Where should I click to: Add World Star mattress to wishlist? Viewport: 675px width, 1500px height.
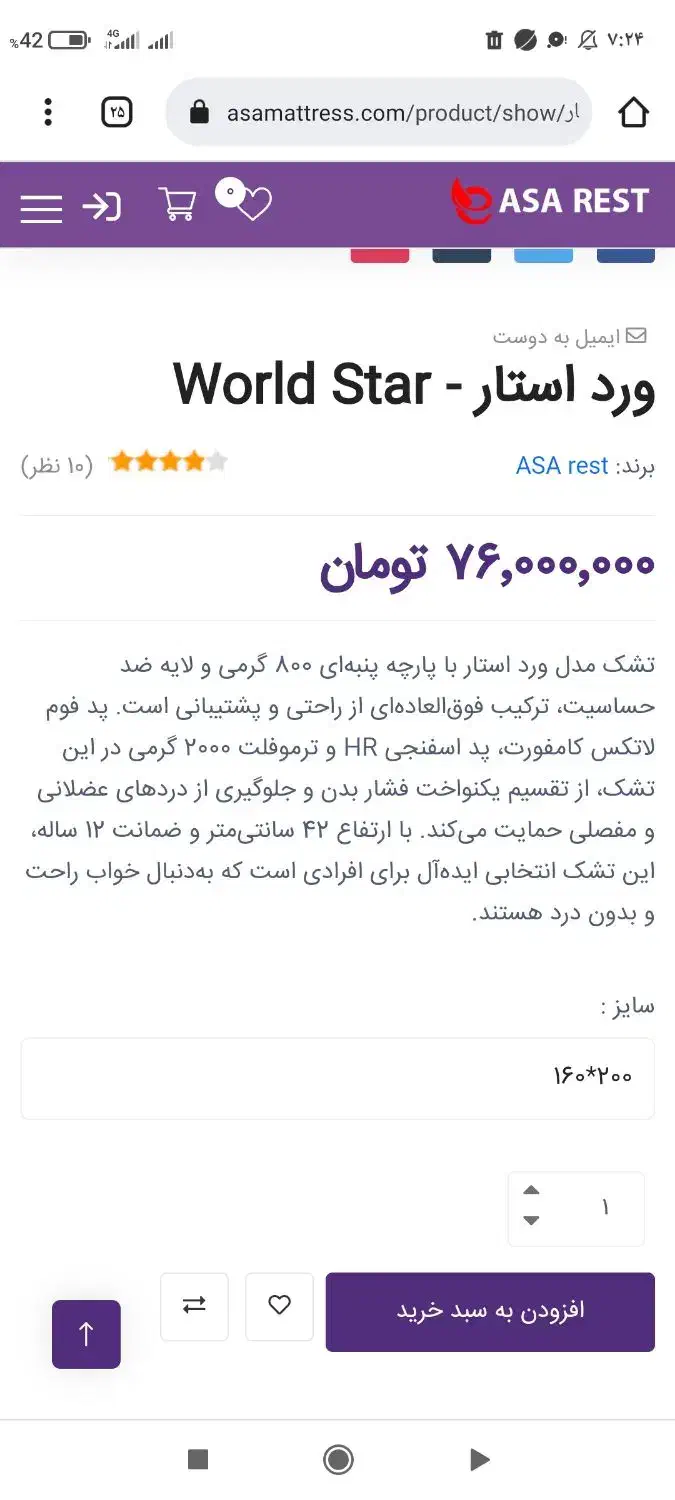click(279, 1306)
